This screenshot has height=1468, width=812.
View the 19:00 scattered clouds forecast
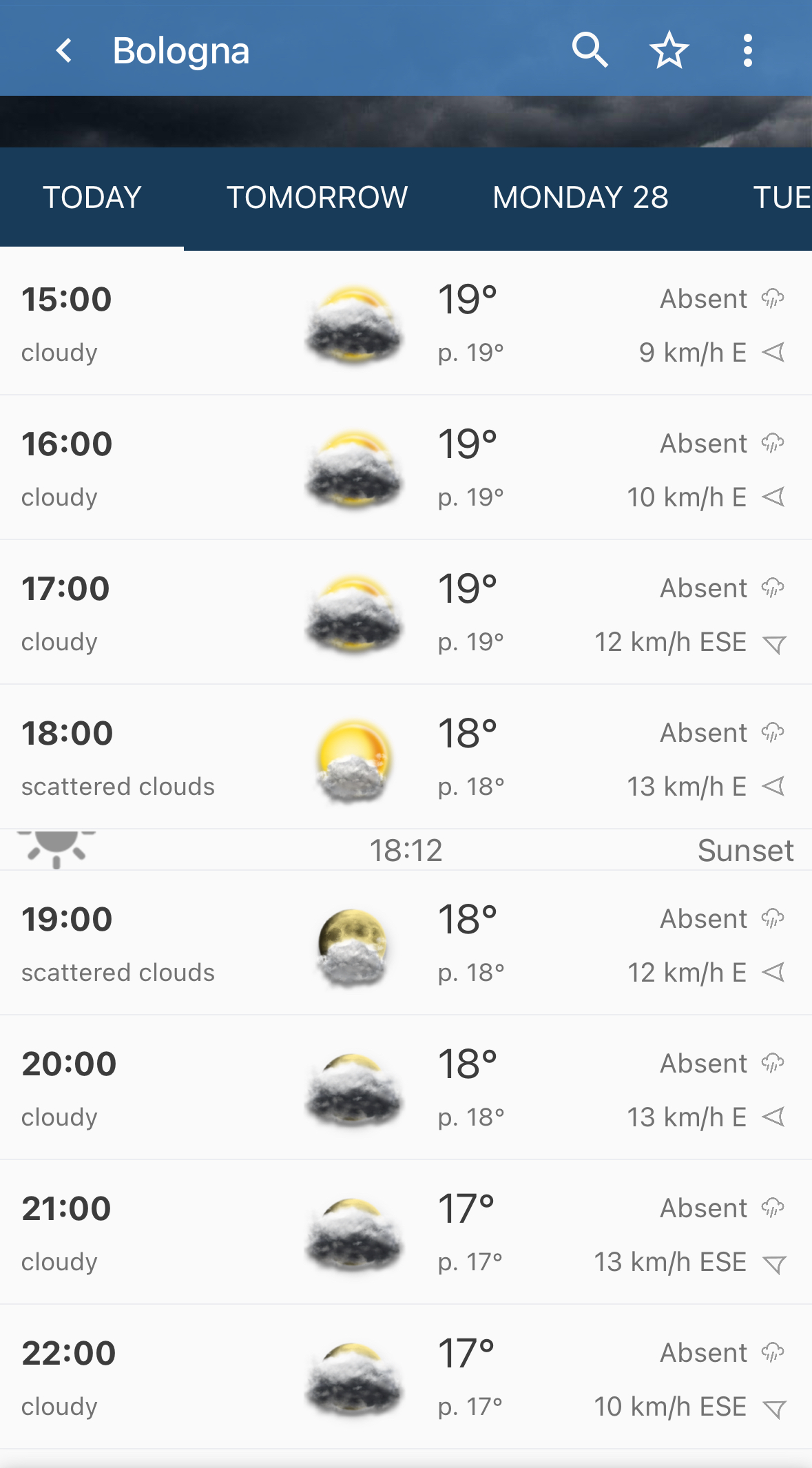click(406, 944)
